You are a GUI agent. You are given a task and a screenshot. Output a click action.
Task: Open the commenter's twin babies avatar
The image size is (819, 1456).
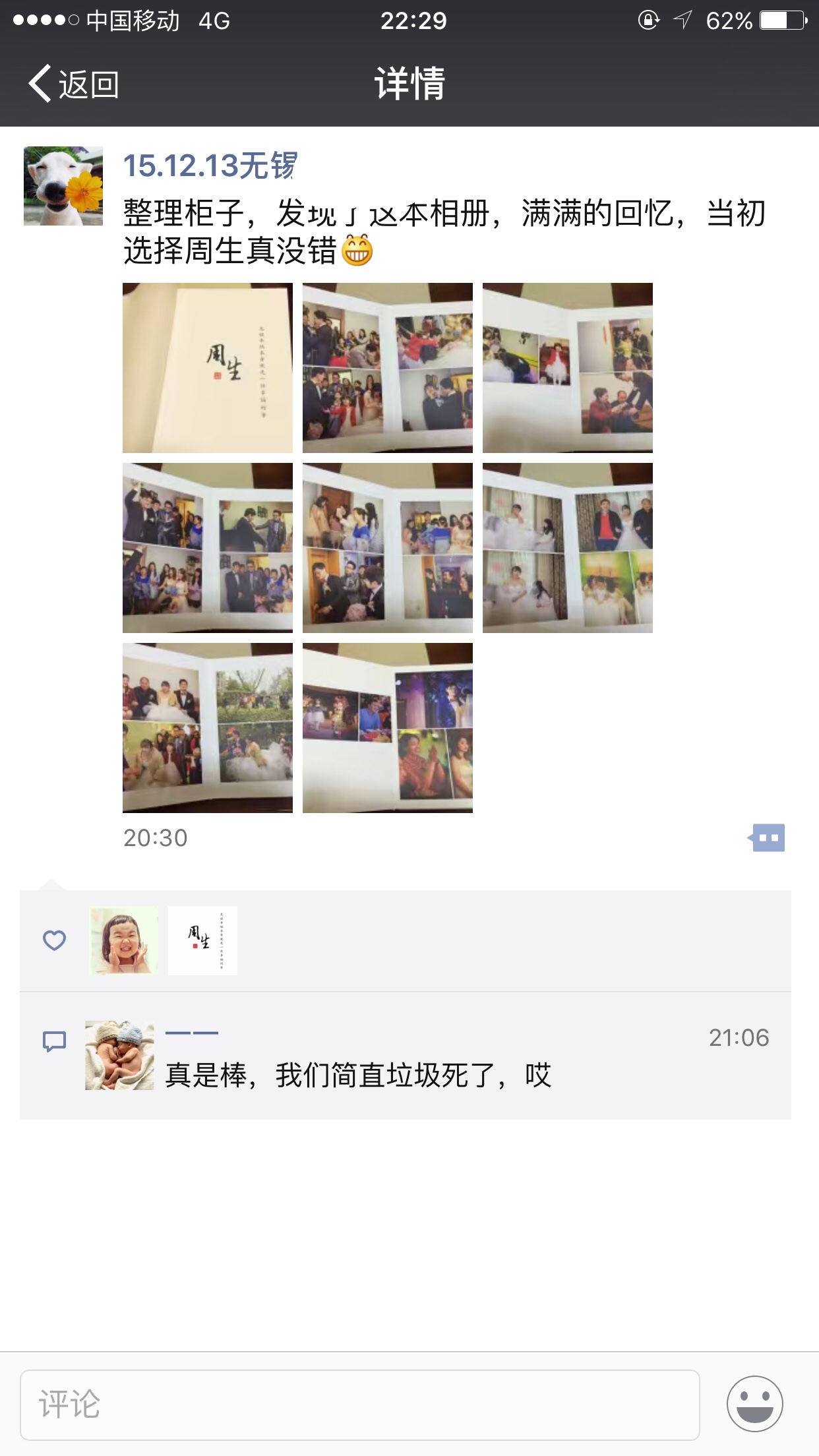pos(119,1055)
